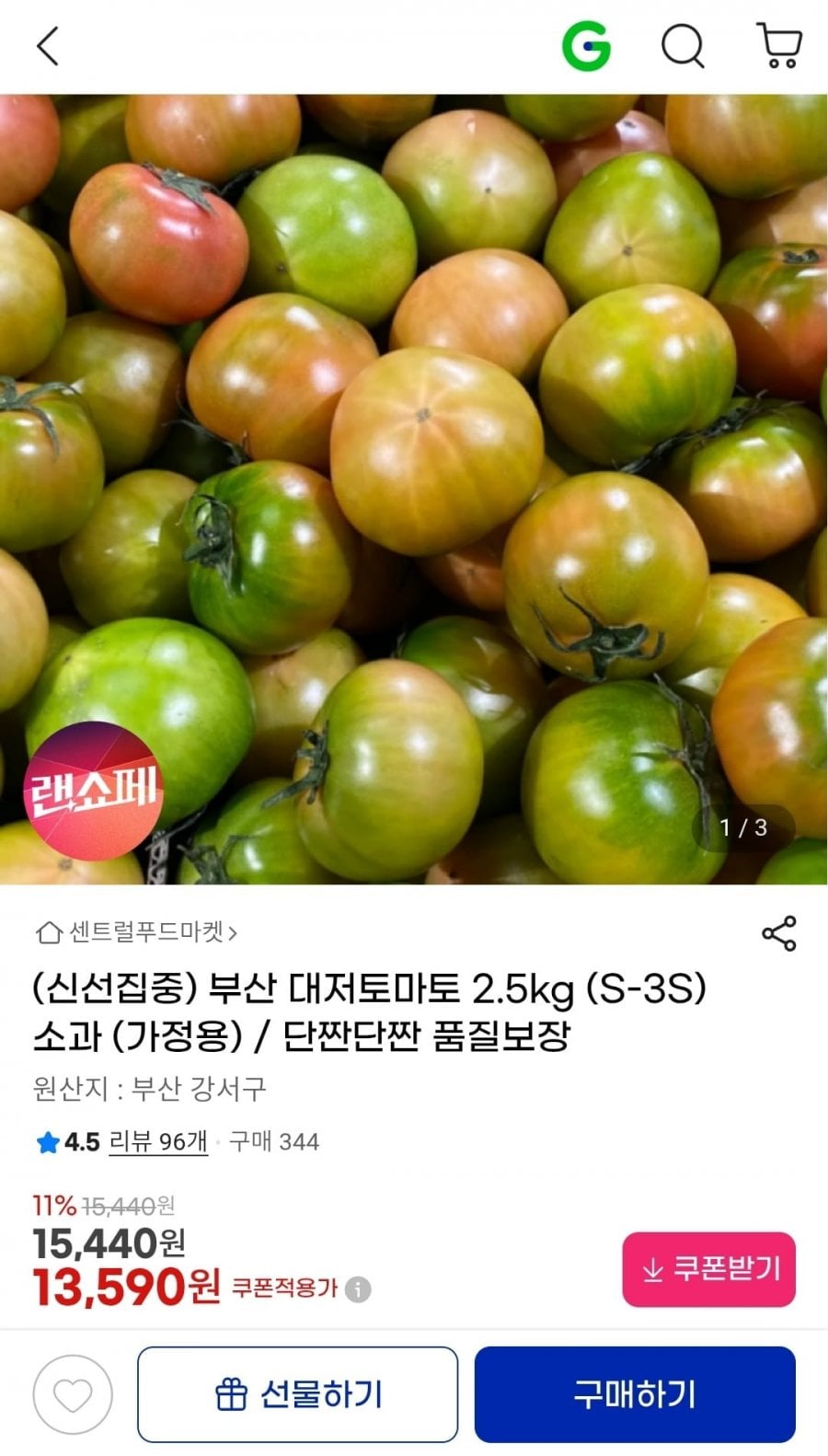Open the tomato product image
This screenshot has width=828, height=1456.
(414, 488)
